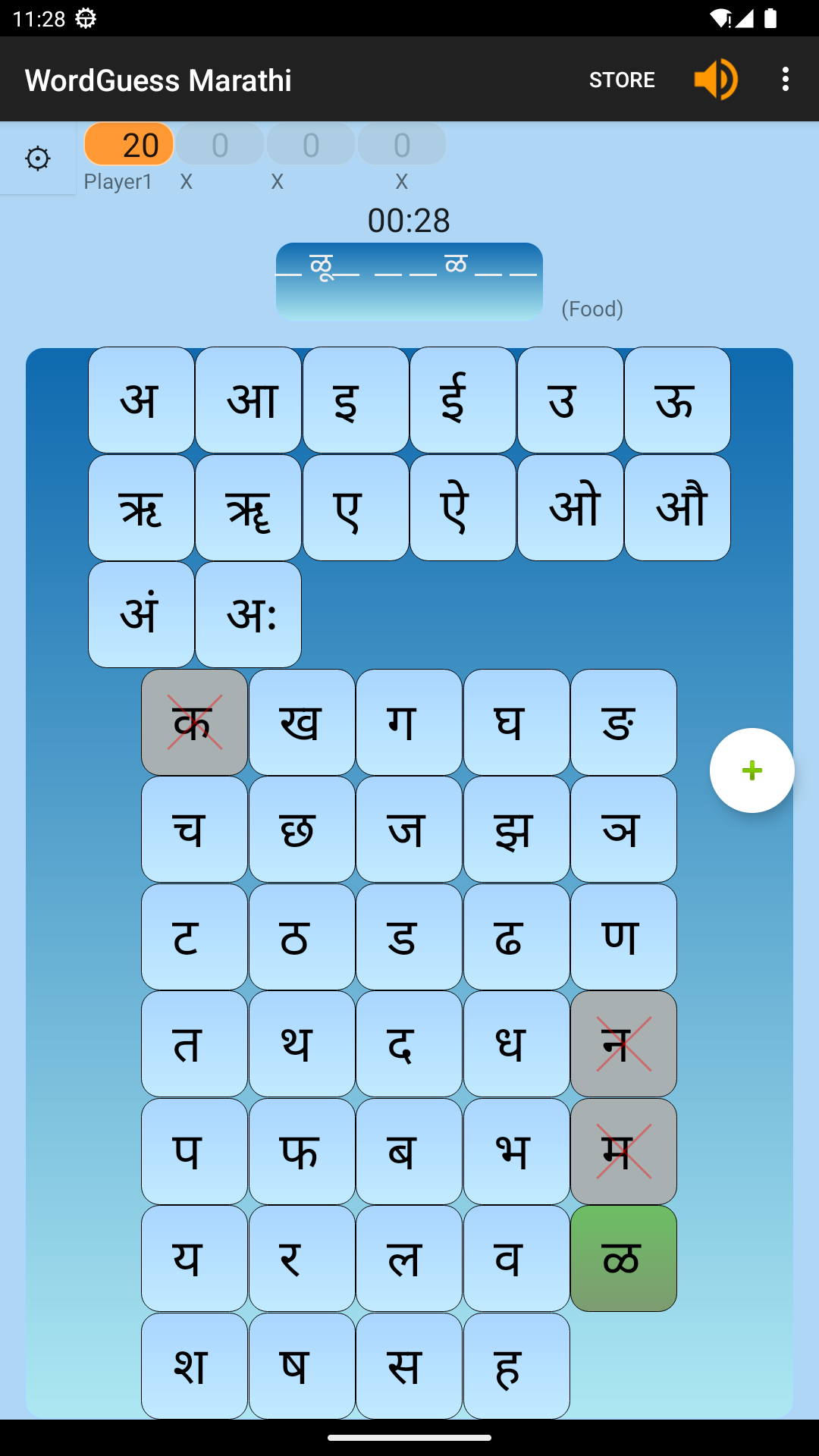Guess the vowel आ
Screen dimensions: 819x1456
click(249, 400)
